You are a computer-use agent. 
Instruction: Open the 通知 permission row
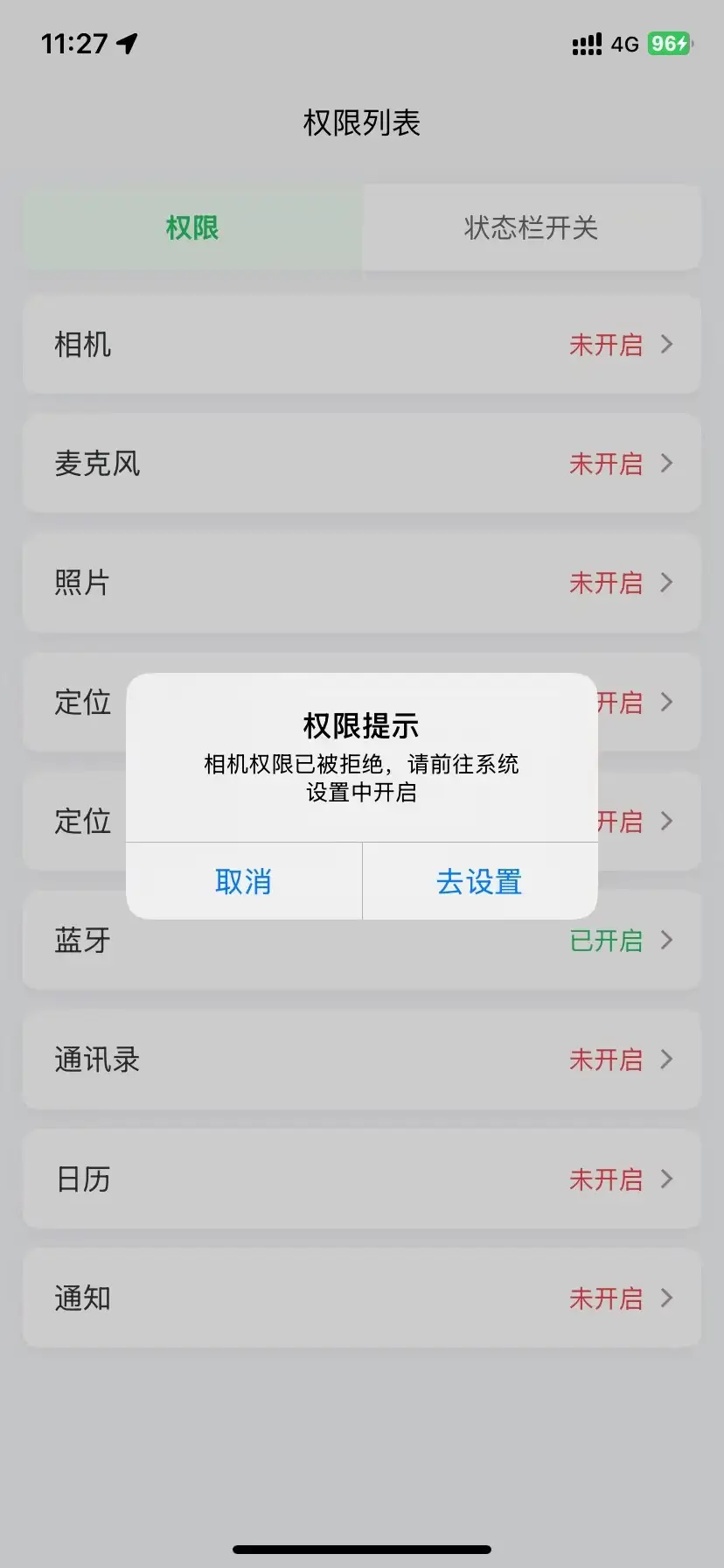(x=361, y=1298)
